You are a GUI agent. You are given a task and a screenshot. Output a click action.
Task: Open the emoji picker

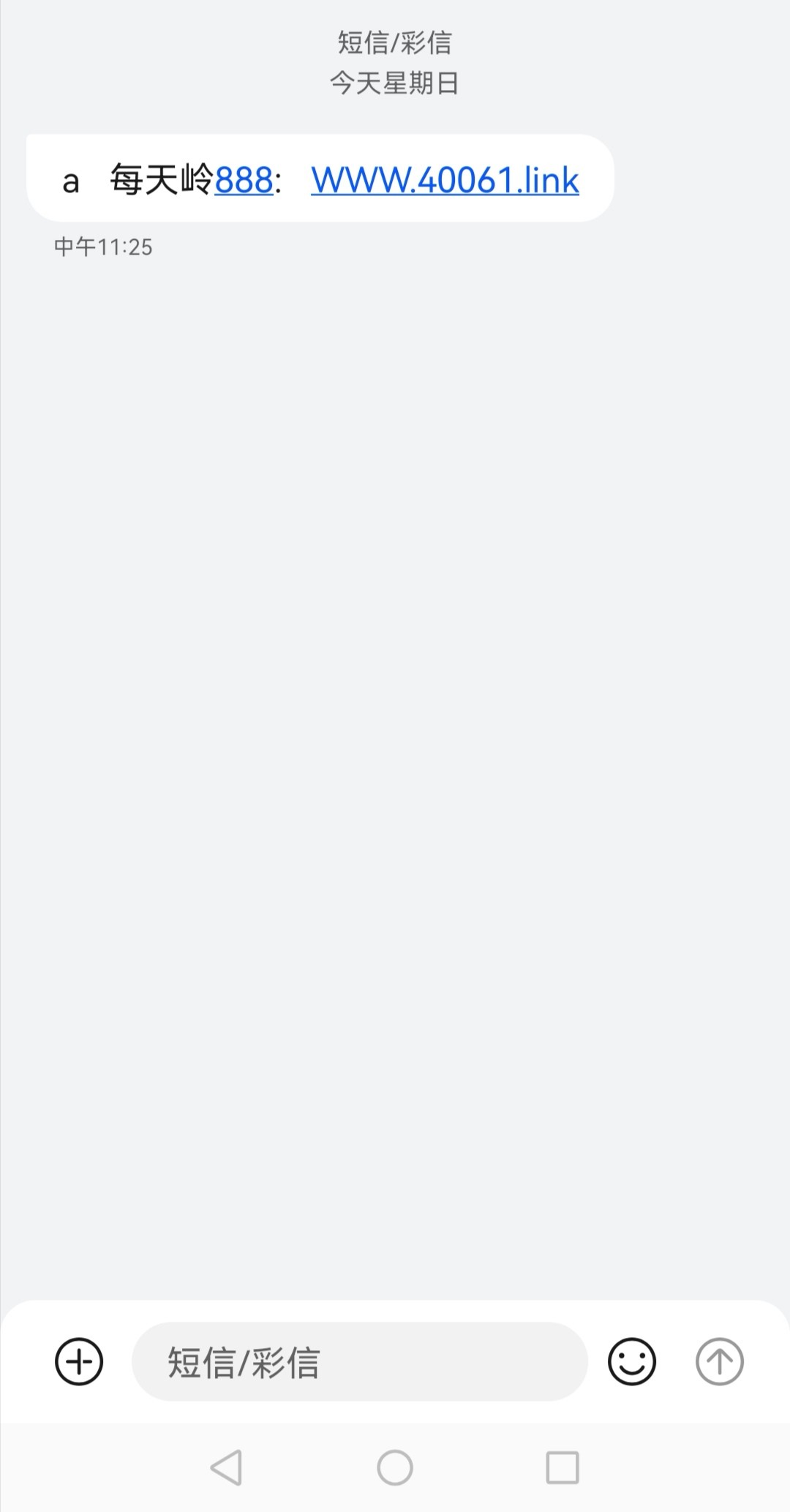pos(631,1361)
